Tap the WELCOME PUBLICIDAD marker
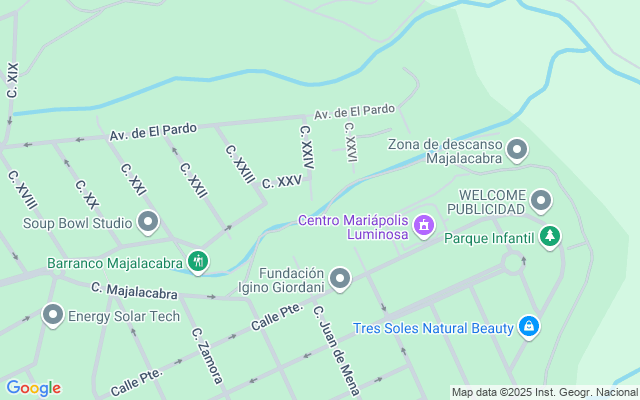This screenshot has width=640, height=400. point(541,201)
